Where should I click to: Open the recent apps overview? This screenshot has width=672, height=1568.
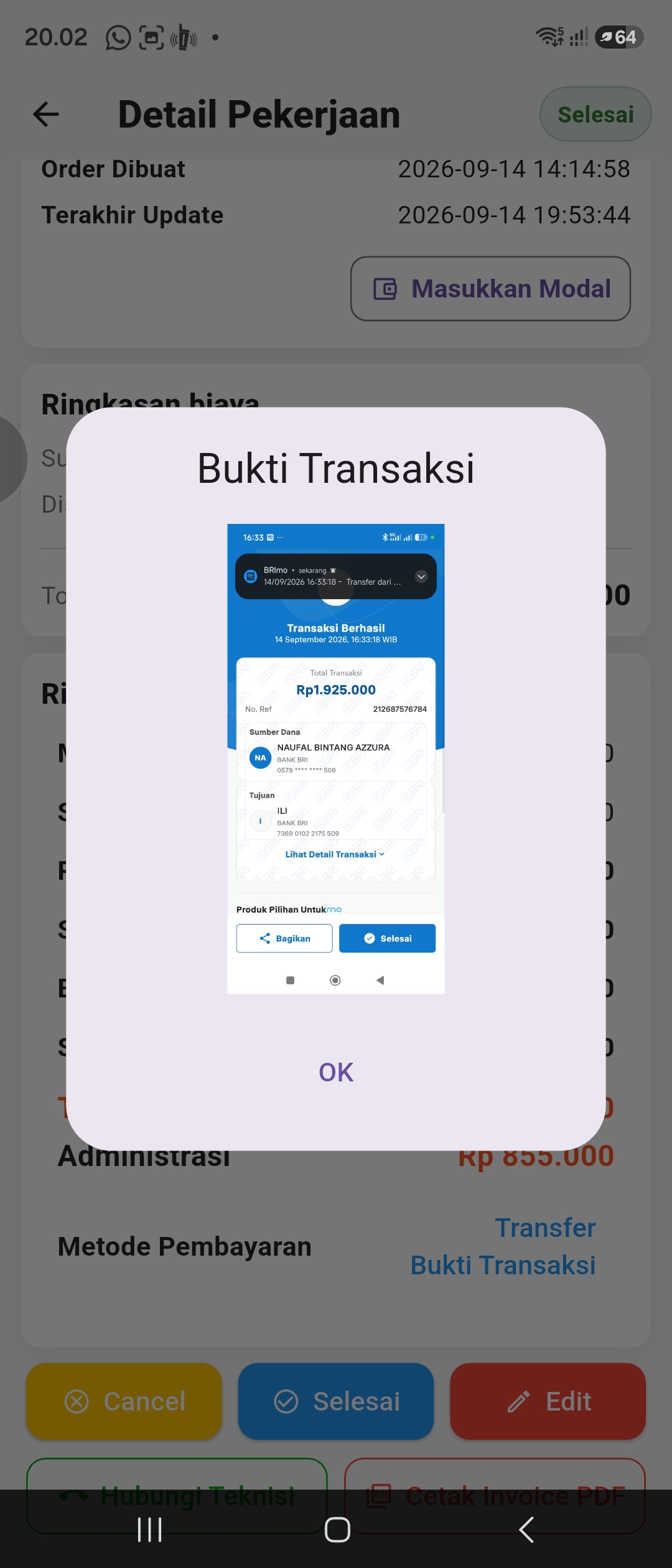click(x=149, y=1529)
